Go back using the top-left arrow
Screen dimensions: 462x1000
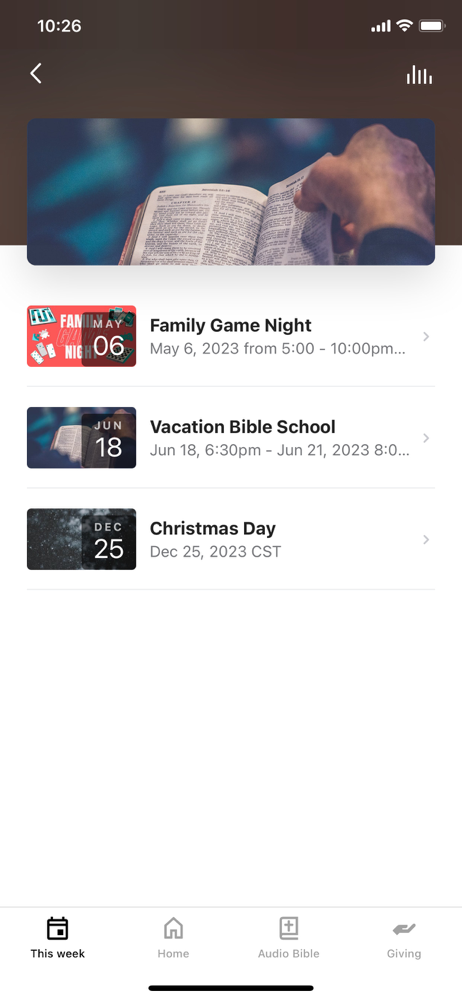point(36,73)
